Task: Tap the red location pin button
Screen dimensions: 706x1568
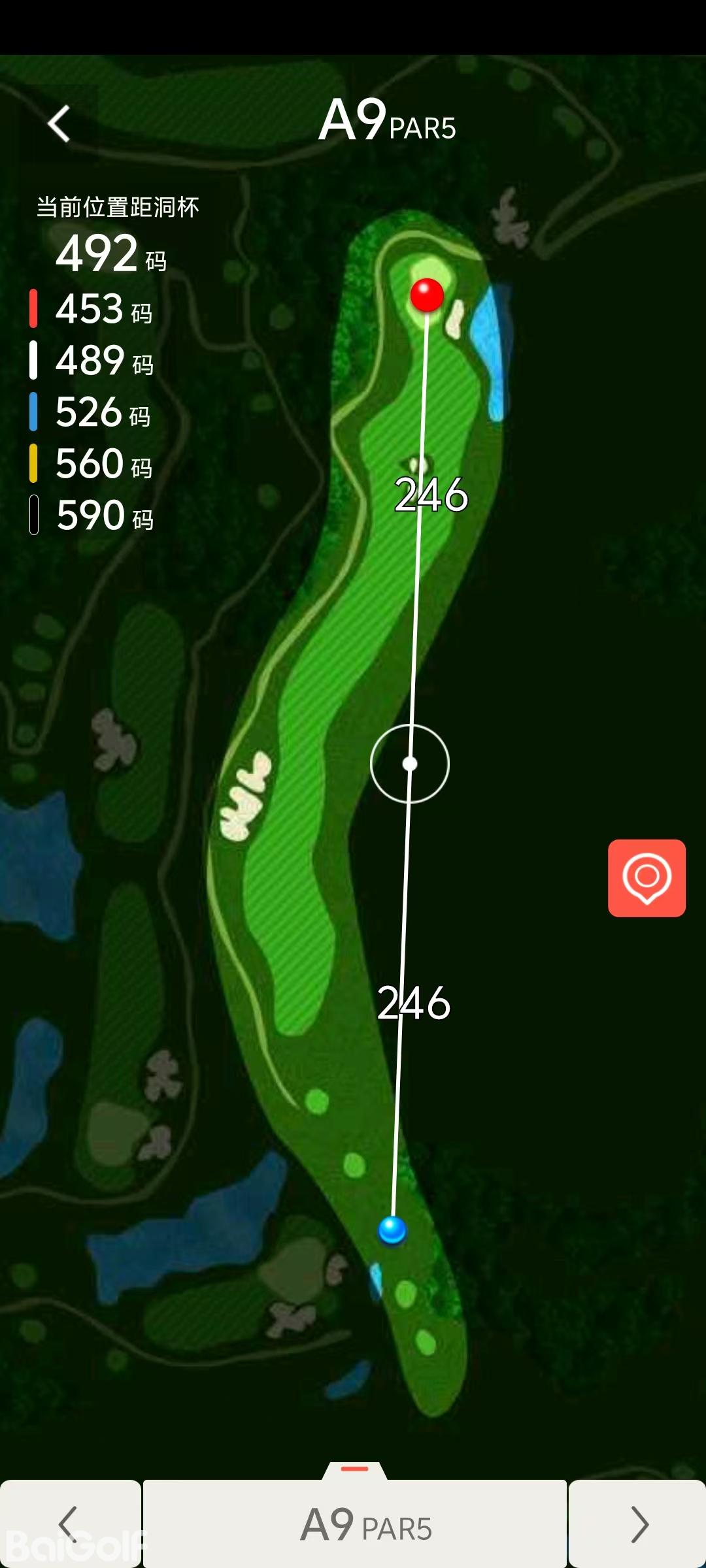Action: (x=647, y=877)
